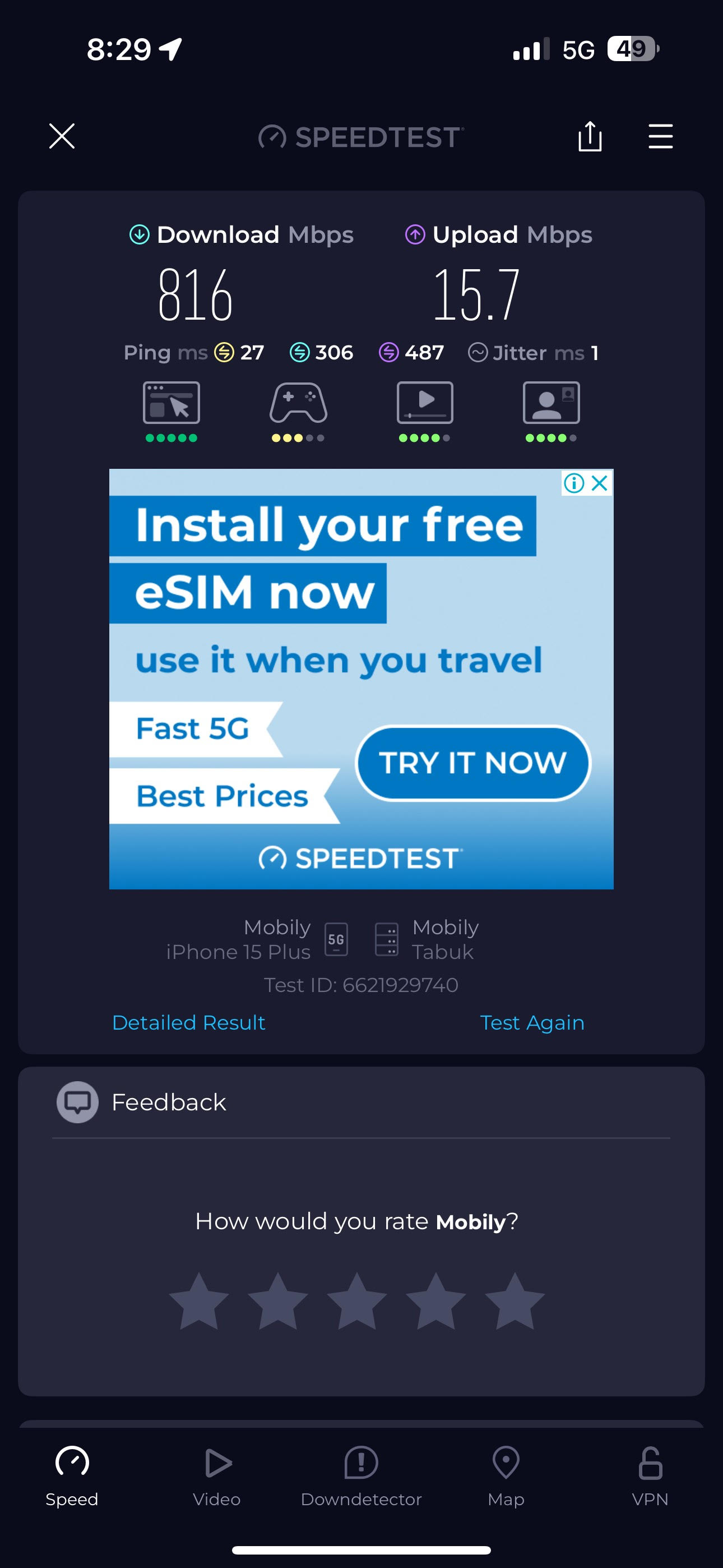Switch to the Video tab
The width and height of the screenshot is (723, 1568).
[x=217, y=1477]
